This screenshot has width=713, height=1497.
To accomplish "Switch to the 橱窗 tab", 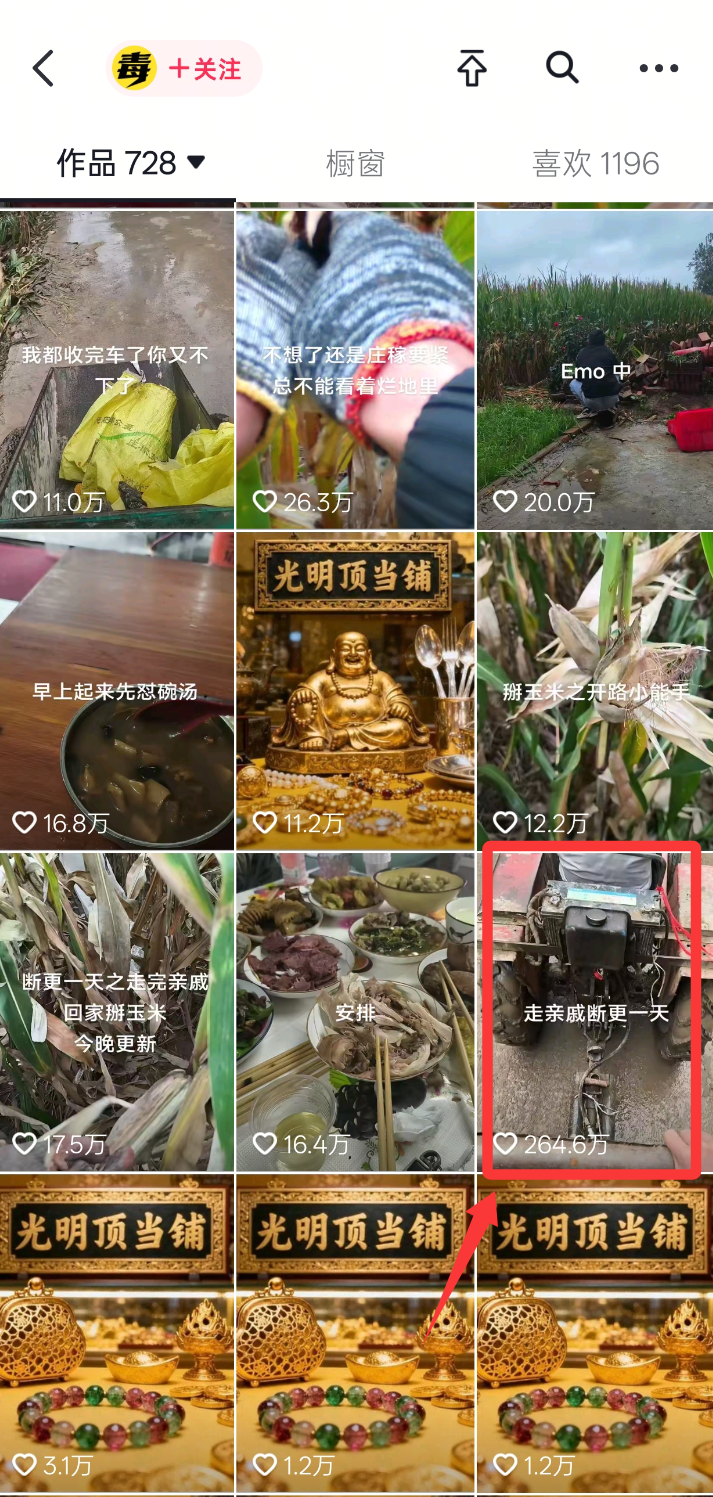I will (x=355, y=164).
